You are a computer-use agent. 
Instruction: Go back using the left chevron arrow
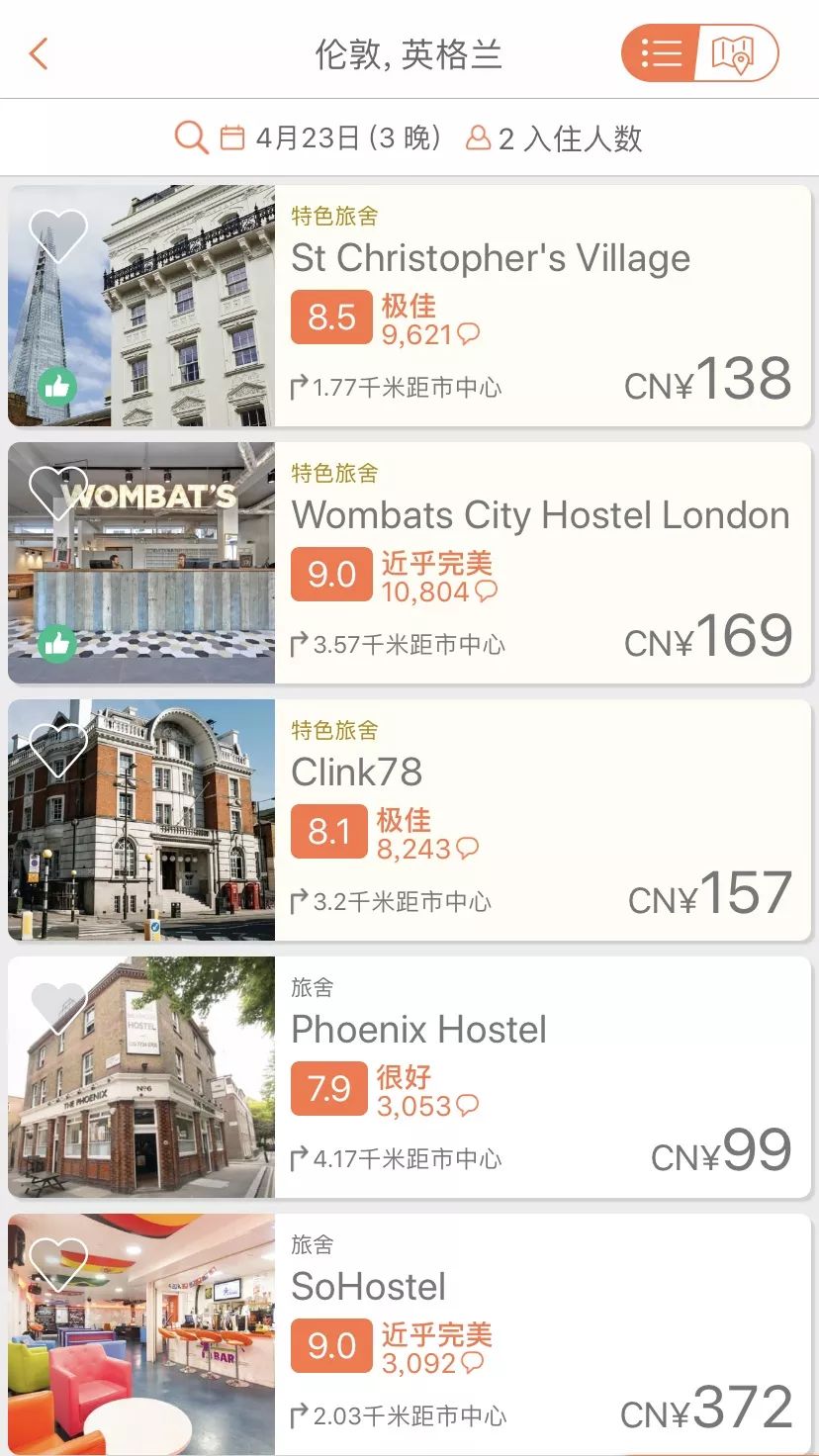pyautogui.click(x=38, y=51)
